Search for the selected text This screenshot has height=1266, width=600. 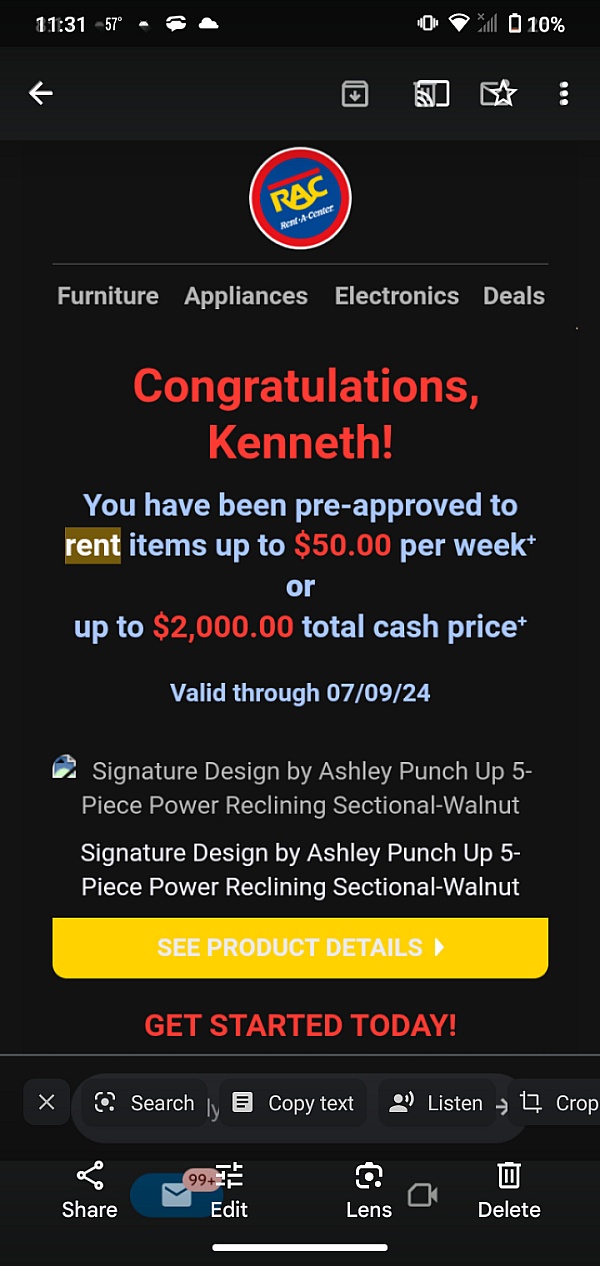[x=144, y=1103]
